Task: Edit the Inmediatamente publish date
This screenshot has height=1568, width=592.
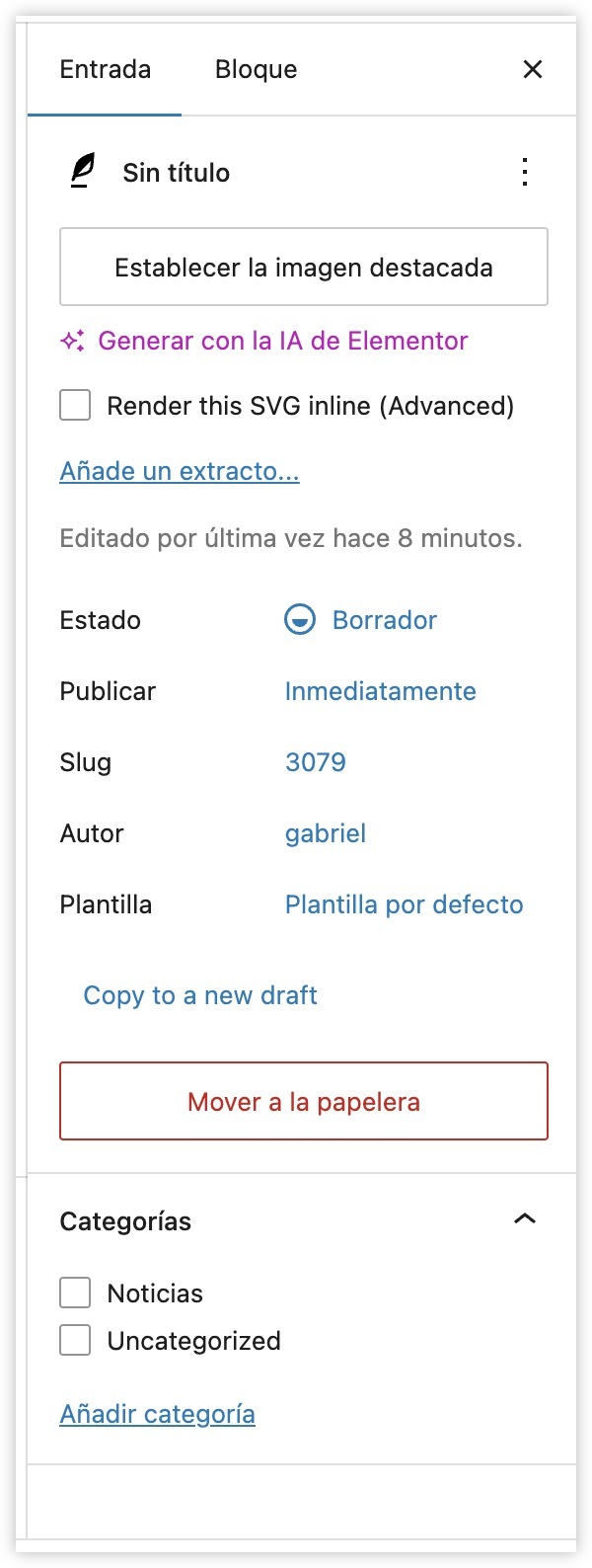Action: point(380,691)
